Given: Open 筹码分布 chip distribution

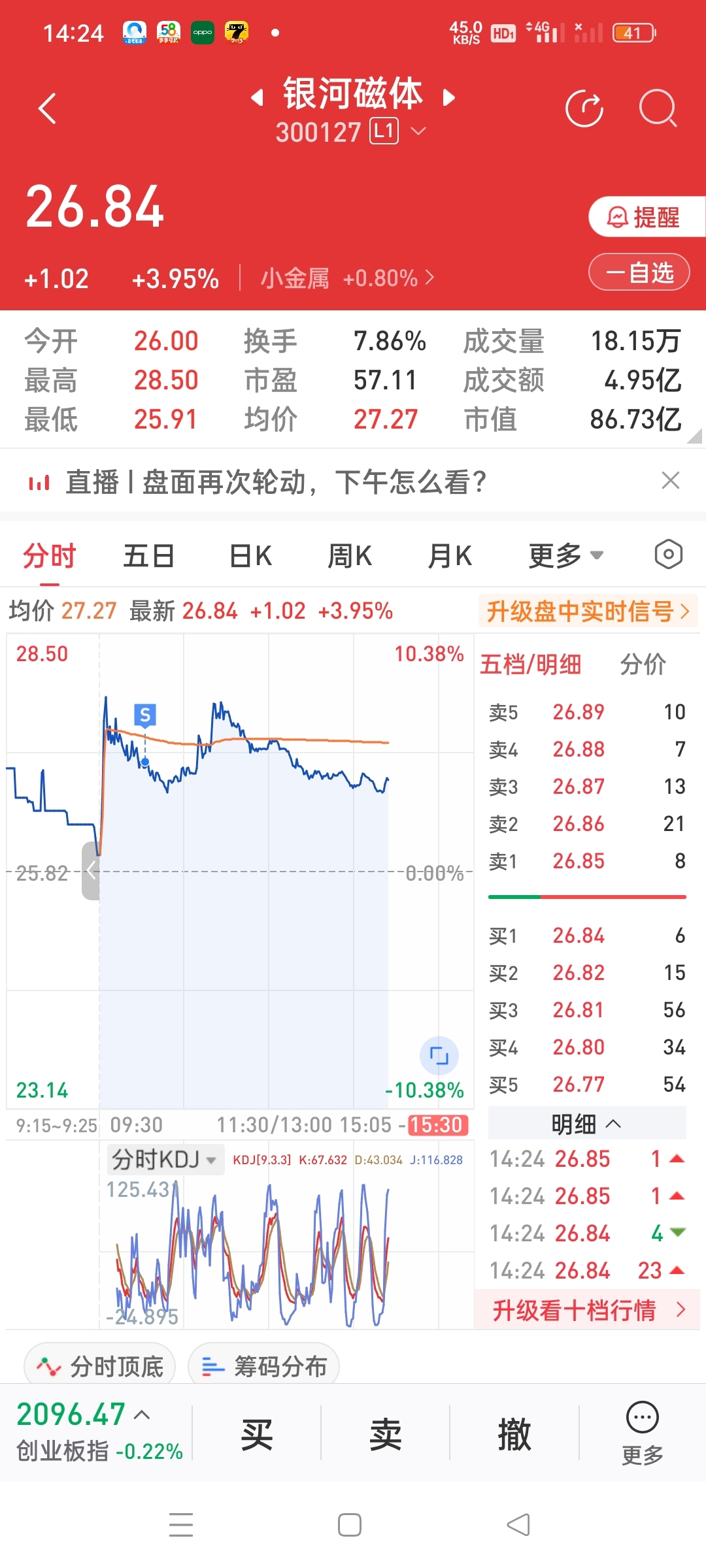Looking at the screenshot, I should [x=264, y=1365].
